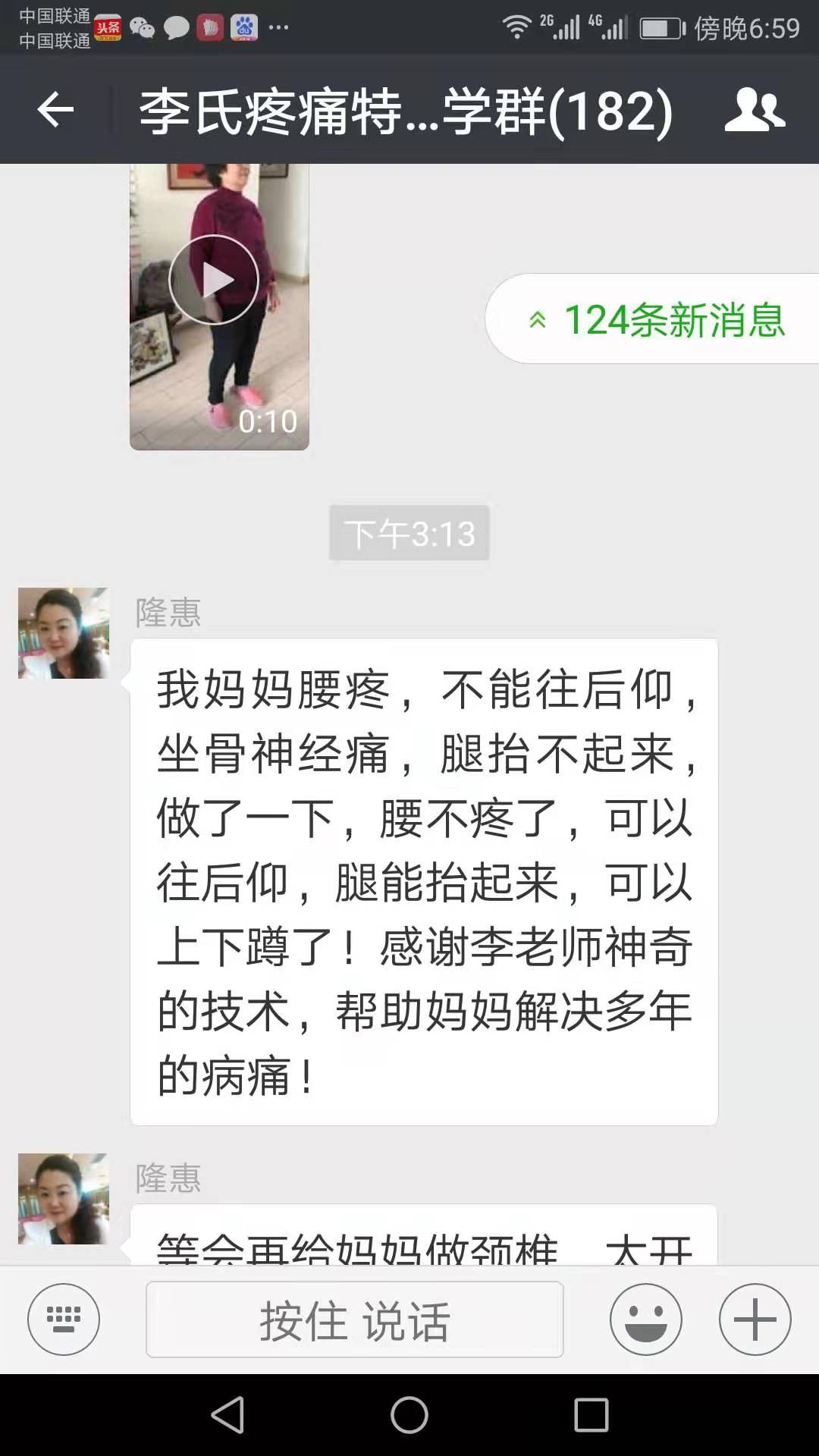Open 隆惠's avatar beside the 腰疼 message
819x1456 pixels.
coord(64,633)
